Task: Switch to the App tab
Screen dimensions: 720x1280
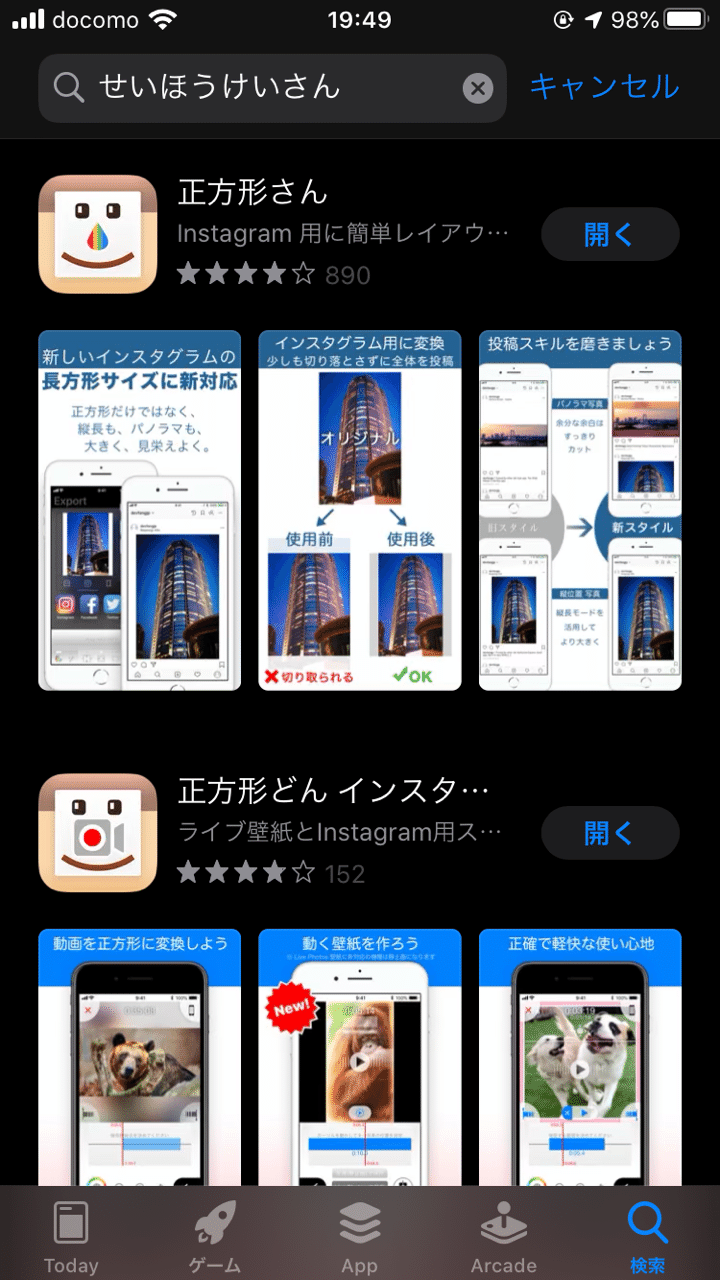Action: click(359, 1236)
